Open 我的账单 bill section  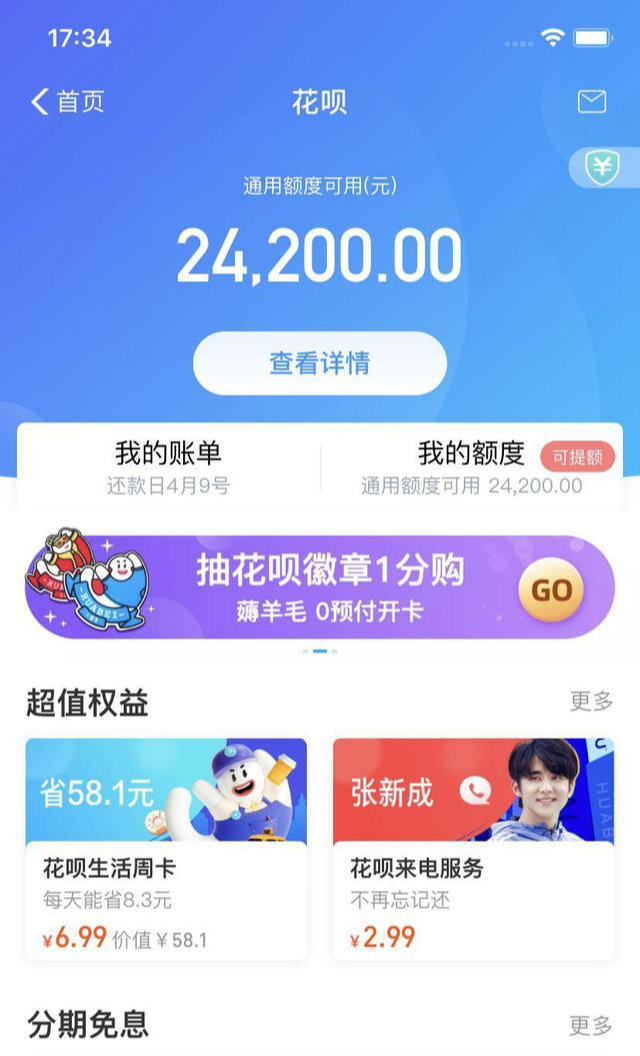coord(168,467)
